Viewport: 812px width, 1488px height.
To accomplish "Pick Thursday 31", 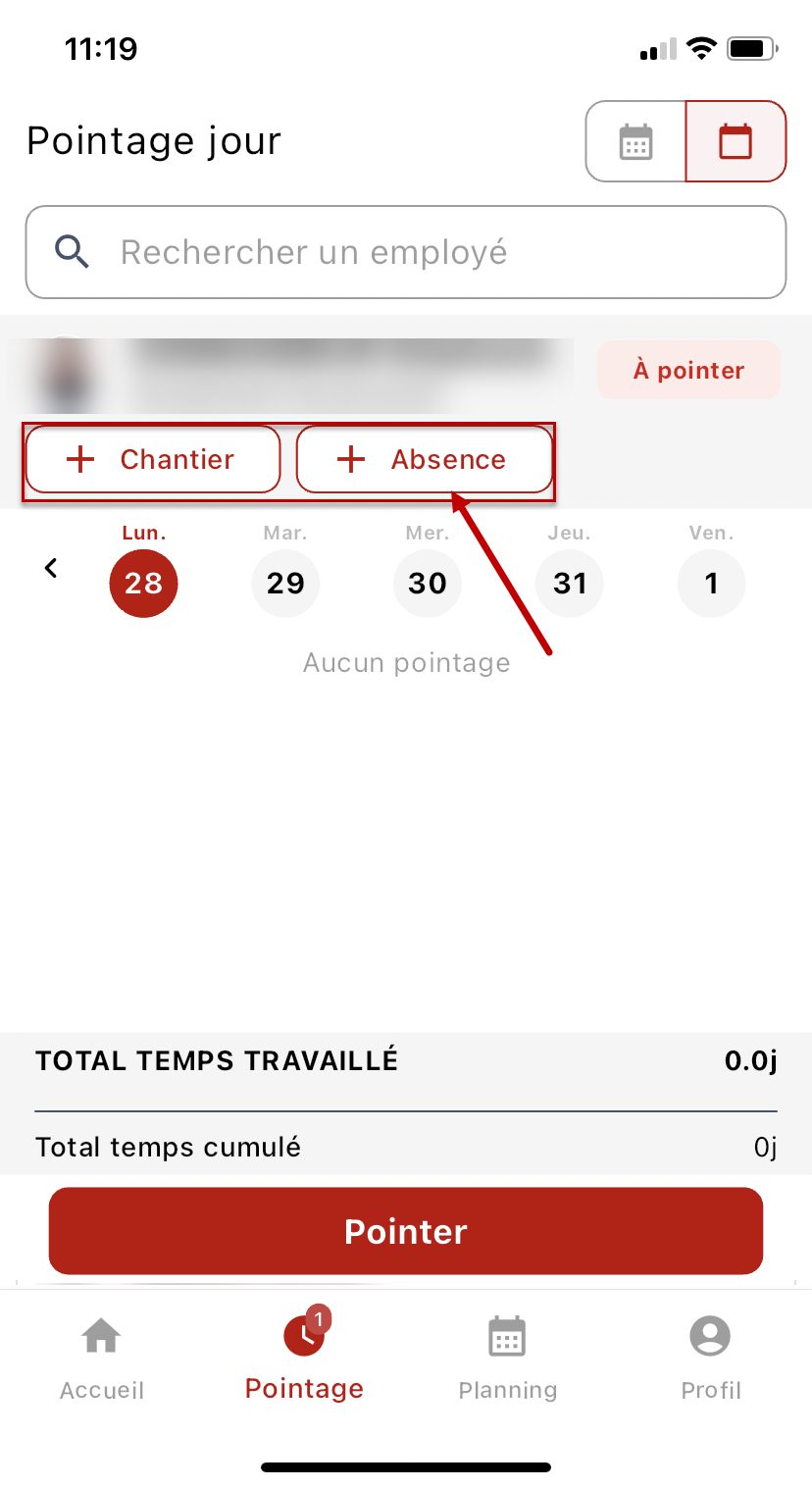I will pos(570,583).
